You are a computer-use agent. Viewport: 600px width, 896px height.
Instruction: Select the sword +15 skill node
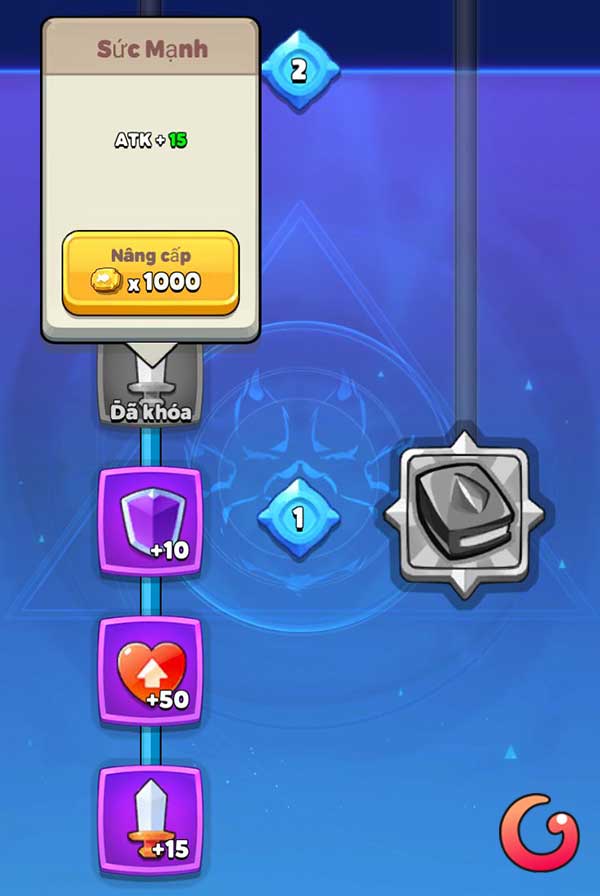pyautogui.click(x=150, y=818)
